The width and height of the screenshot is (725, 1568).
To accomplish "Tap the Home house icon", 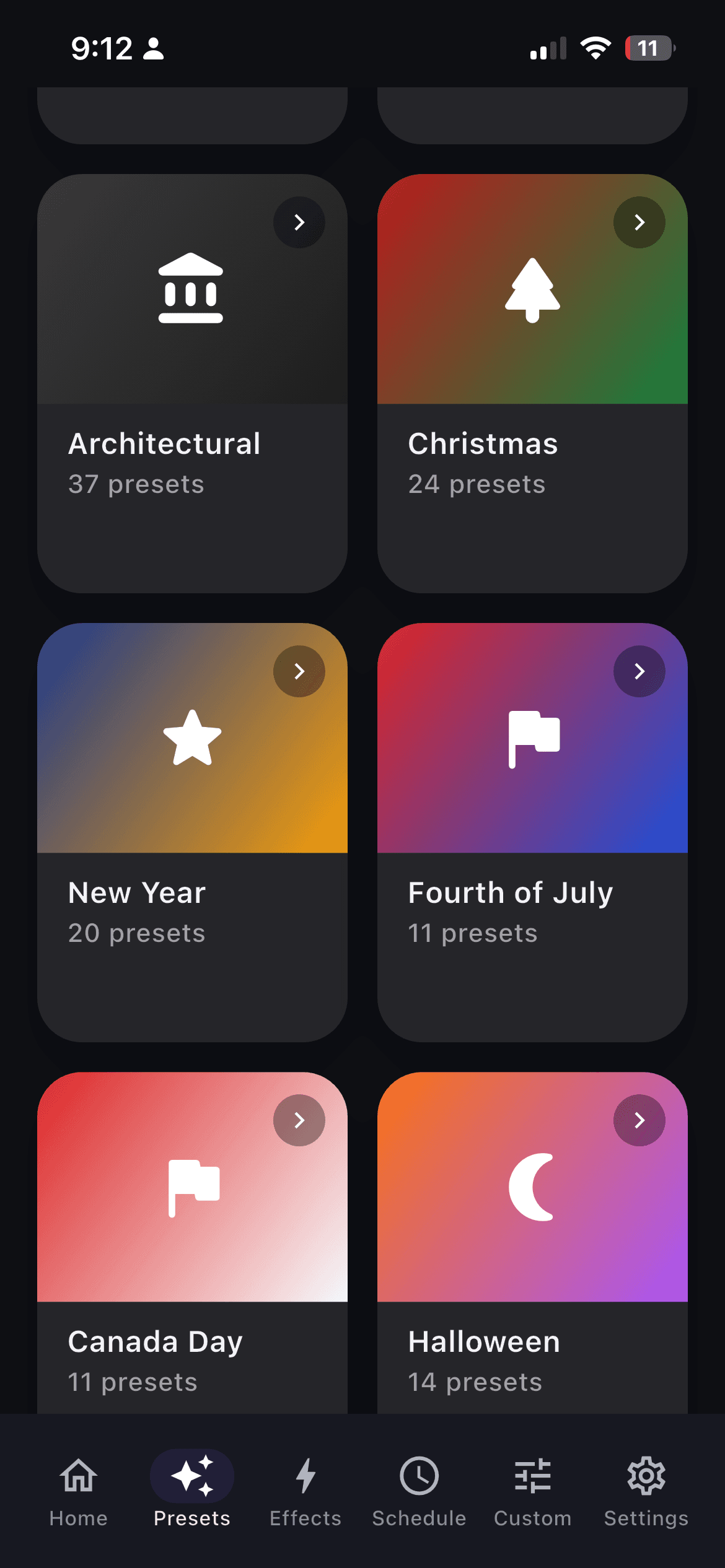I will tap(77, 1477).
